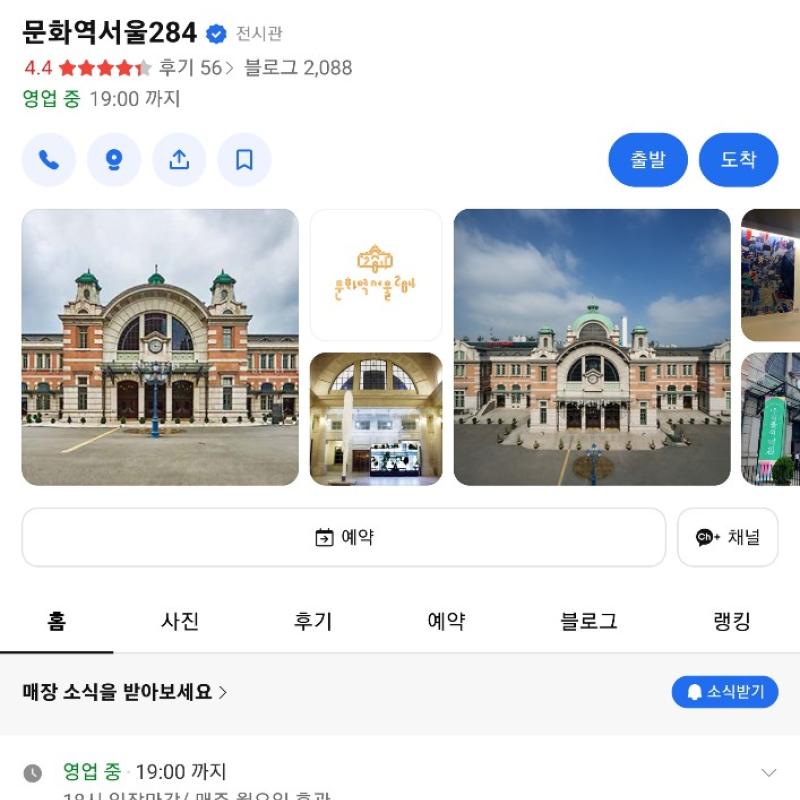Viewport: 800px width, 800px height.
Task: Subscribe with the 소식받기 button
Action: (x=725, y=692)
